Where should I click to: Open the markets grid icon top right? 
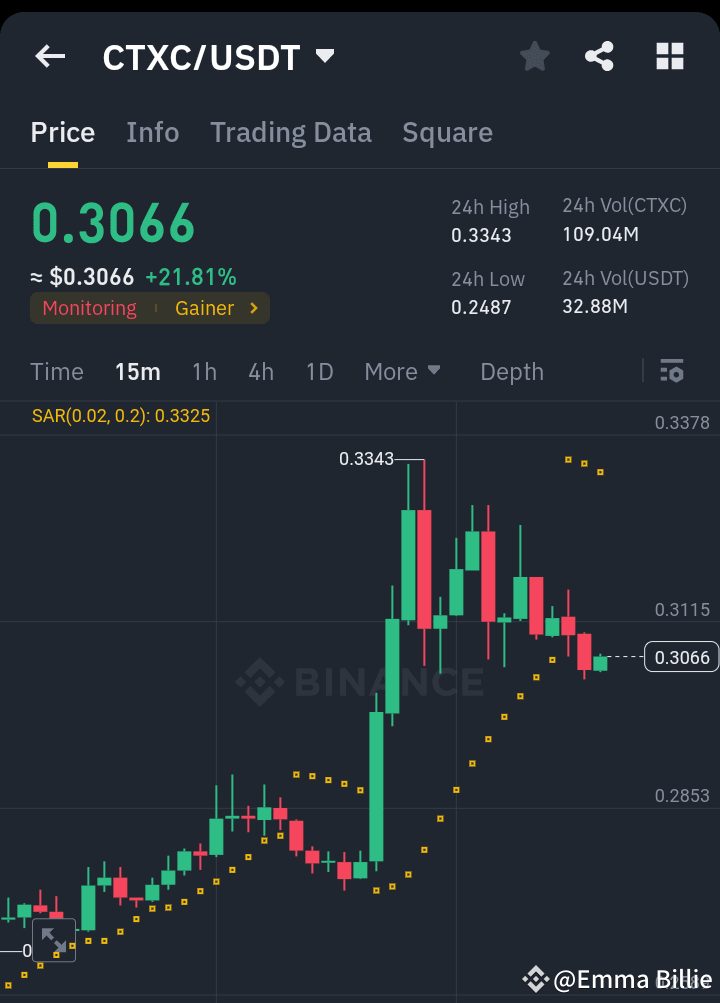pos(668,56)
